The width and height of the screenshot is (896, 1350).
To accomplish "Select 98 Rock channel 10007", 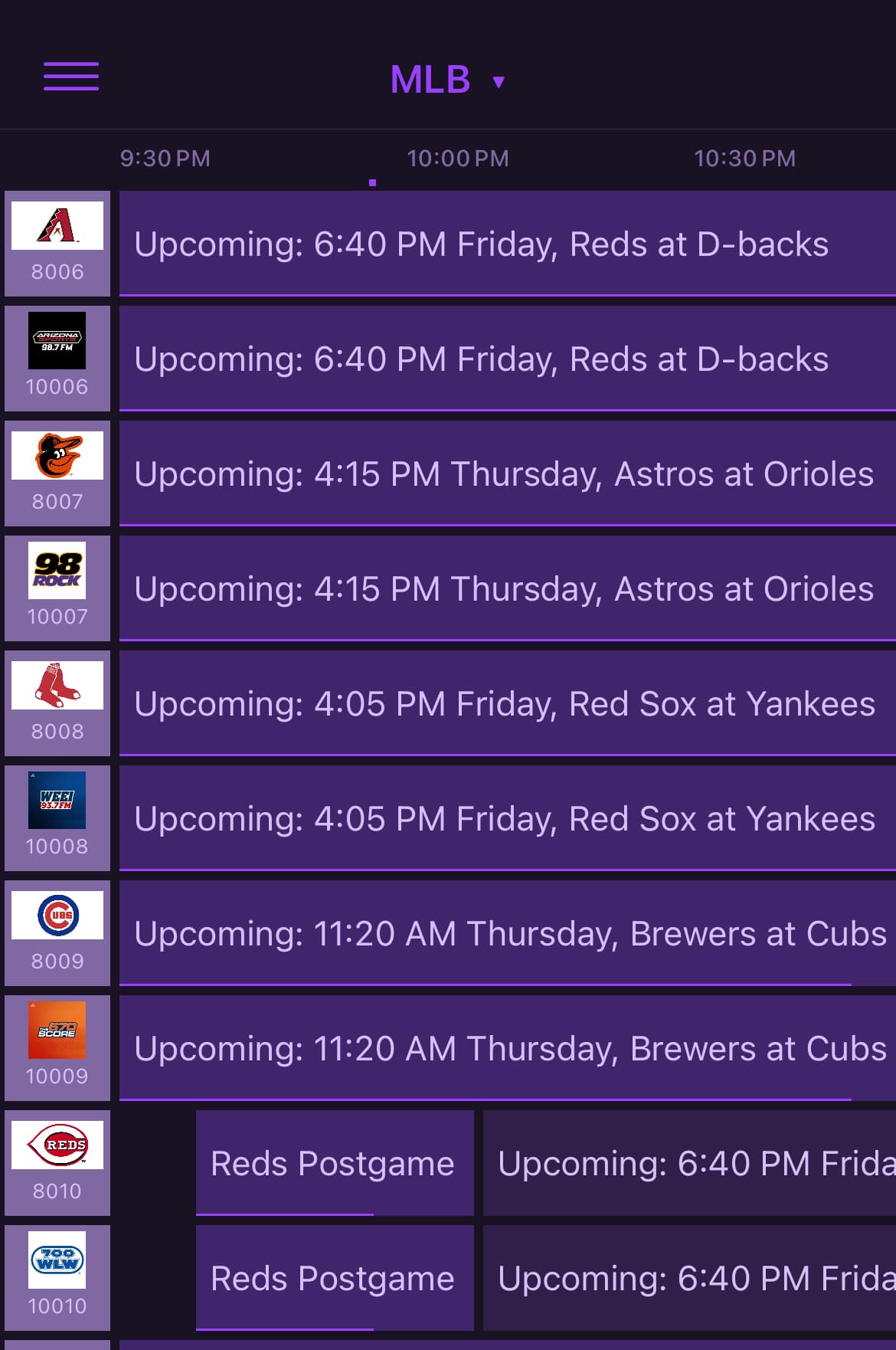I will click(57, 588).
